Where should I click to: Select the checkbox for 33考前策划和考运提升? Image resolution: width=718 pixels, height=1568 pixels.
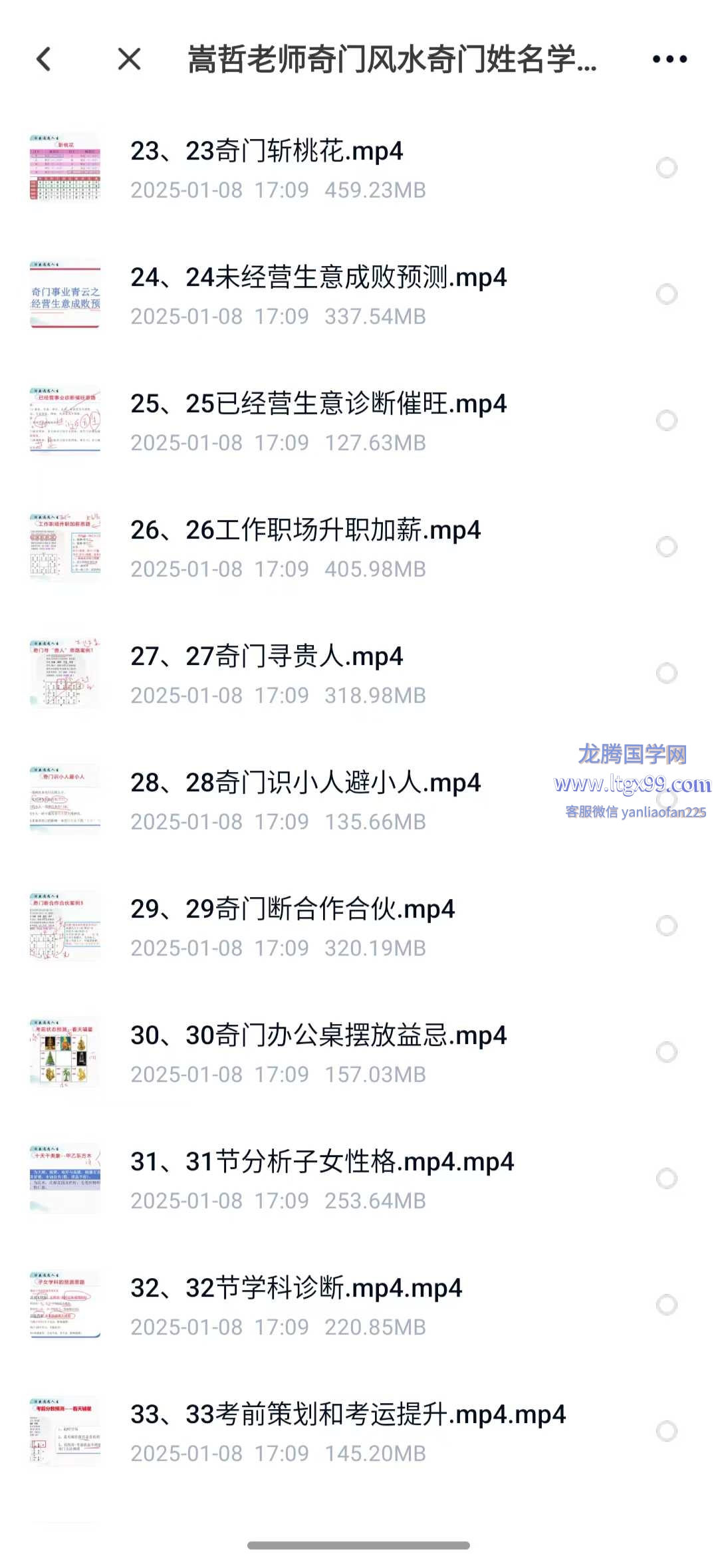click(666, 1431)
